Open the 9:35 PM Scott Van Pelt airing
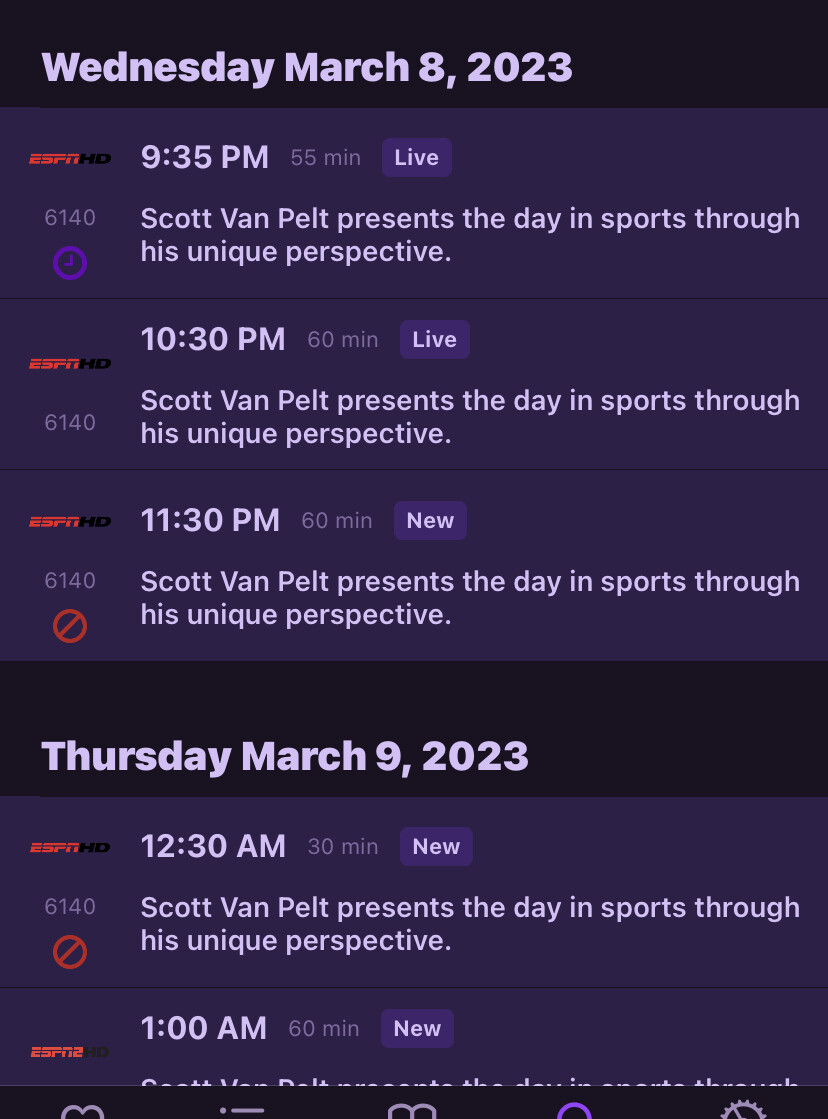This screenshot has width=828, height=1119. pos(414,204)
